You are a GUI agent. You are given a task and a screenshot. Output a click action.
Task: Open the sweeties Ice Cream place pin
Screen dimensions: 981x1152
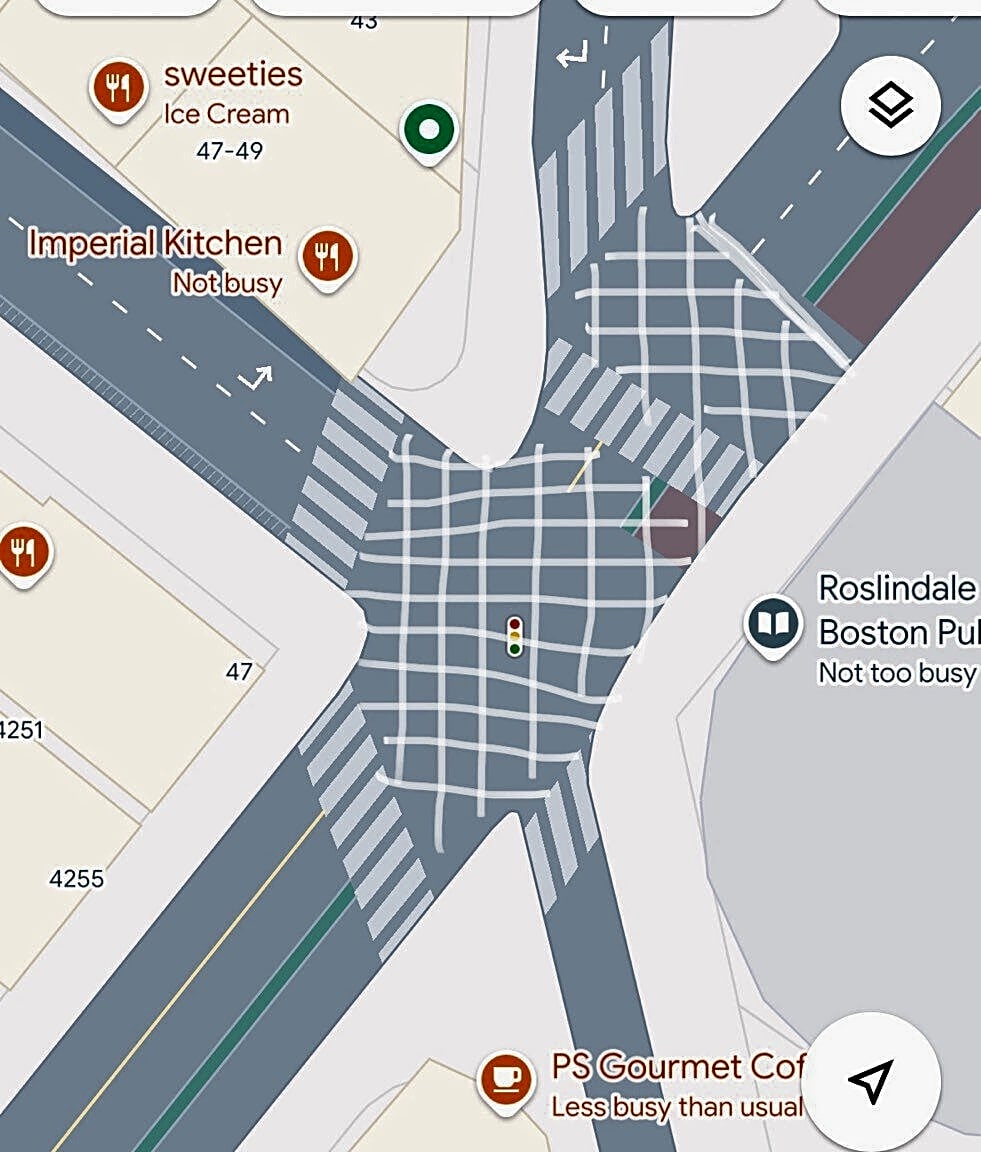coord(118,89)
